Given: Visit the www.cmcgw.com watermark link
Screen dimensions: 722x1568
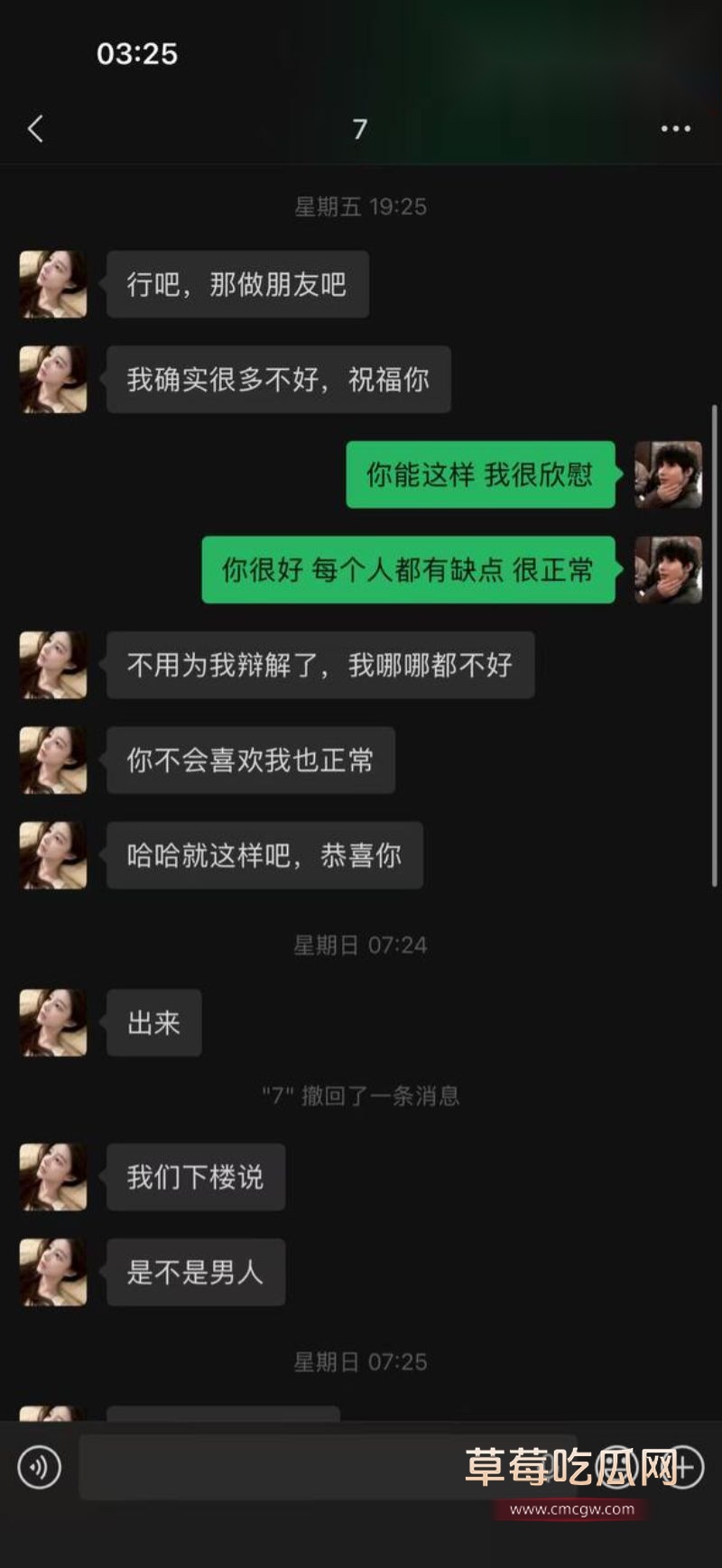Looking at the screenshot, I should tap(572, 1525).
